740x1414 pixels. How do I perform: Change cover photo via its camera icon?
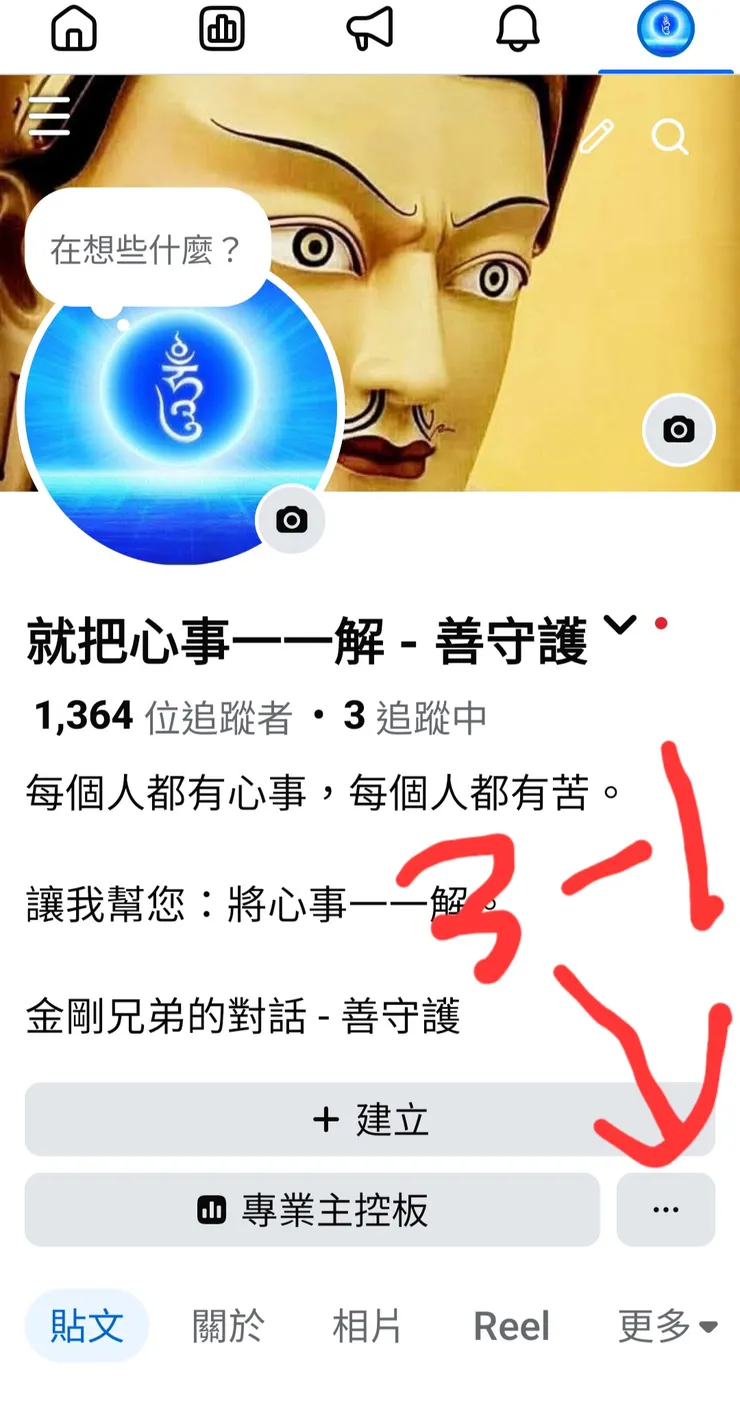pos(679,430)
